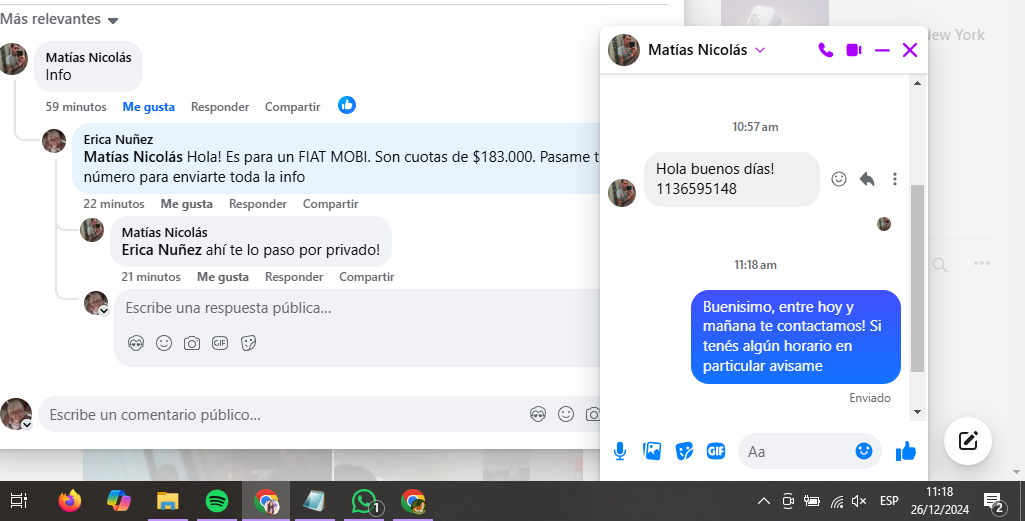The height and width of the screenshot is (521, 1025).
Task: Close the Matías Nicolás chat window
Action: pyautogui.click(x=910, y=50)
